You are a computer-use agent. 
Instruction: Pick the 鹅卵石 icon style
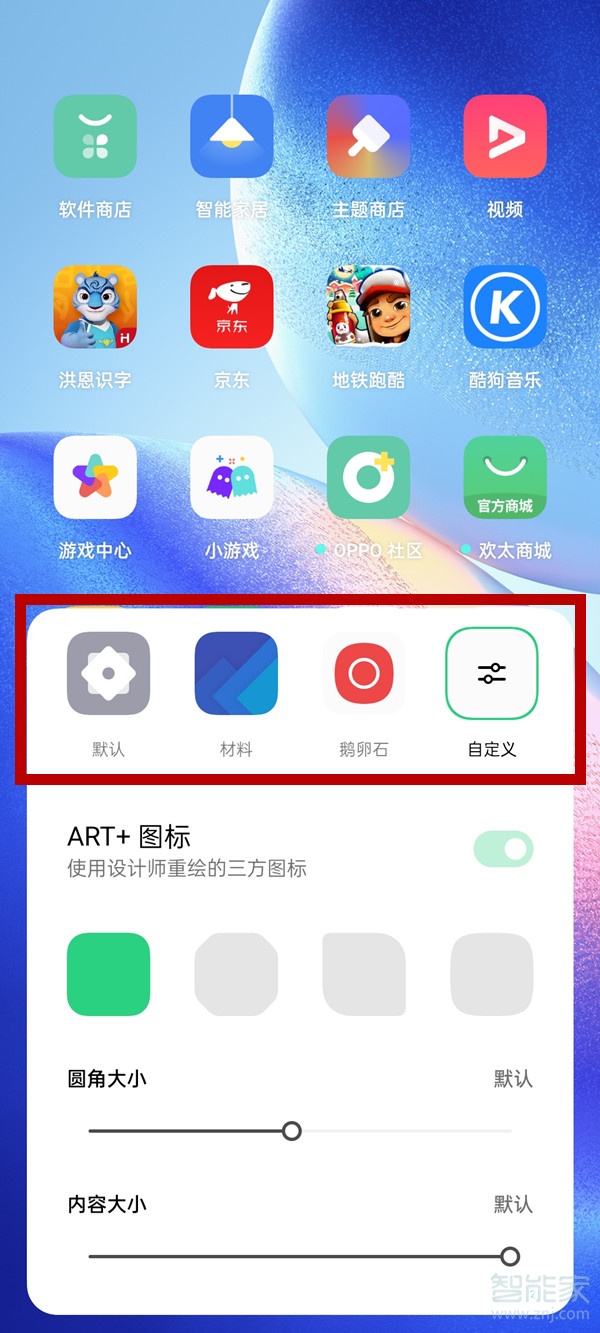point(364,673)
